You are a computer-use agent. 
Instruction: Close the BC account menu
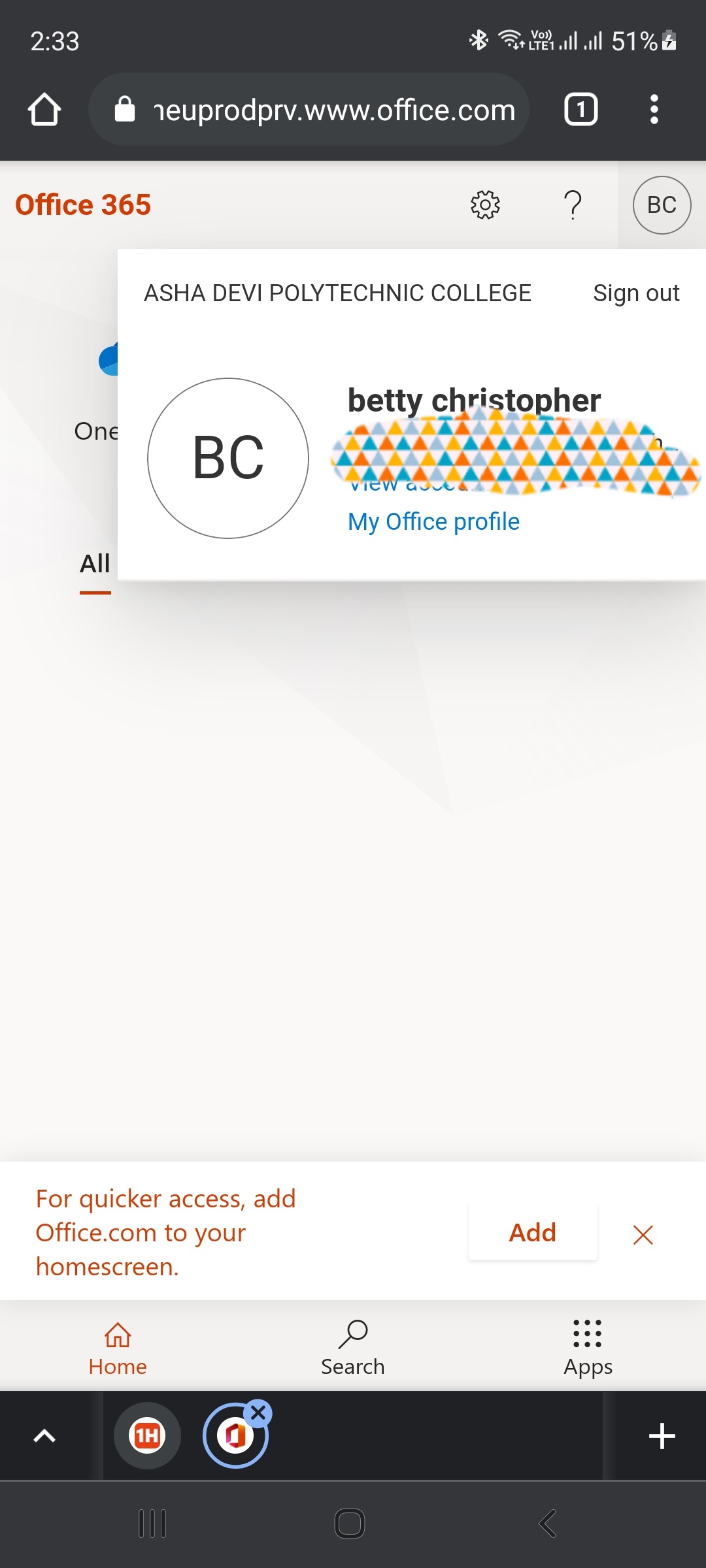coord(662,205)
